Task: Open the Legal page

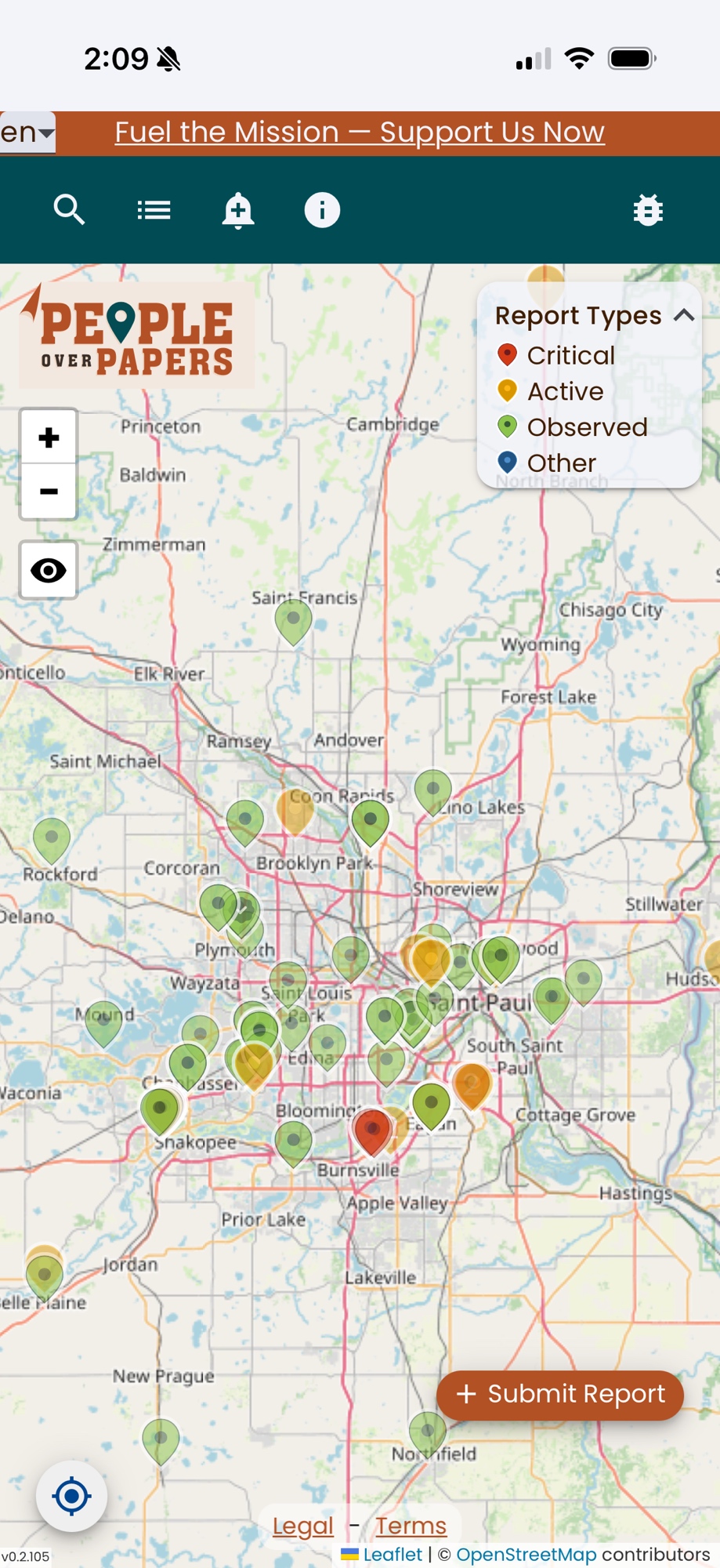Action: tap(303, 1526)
